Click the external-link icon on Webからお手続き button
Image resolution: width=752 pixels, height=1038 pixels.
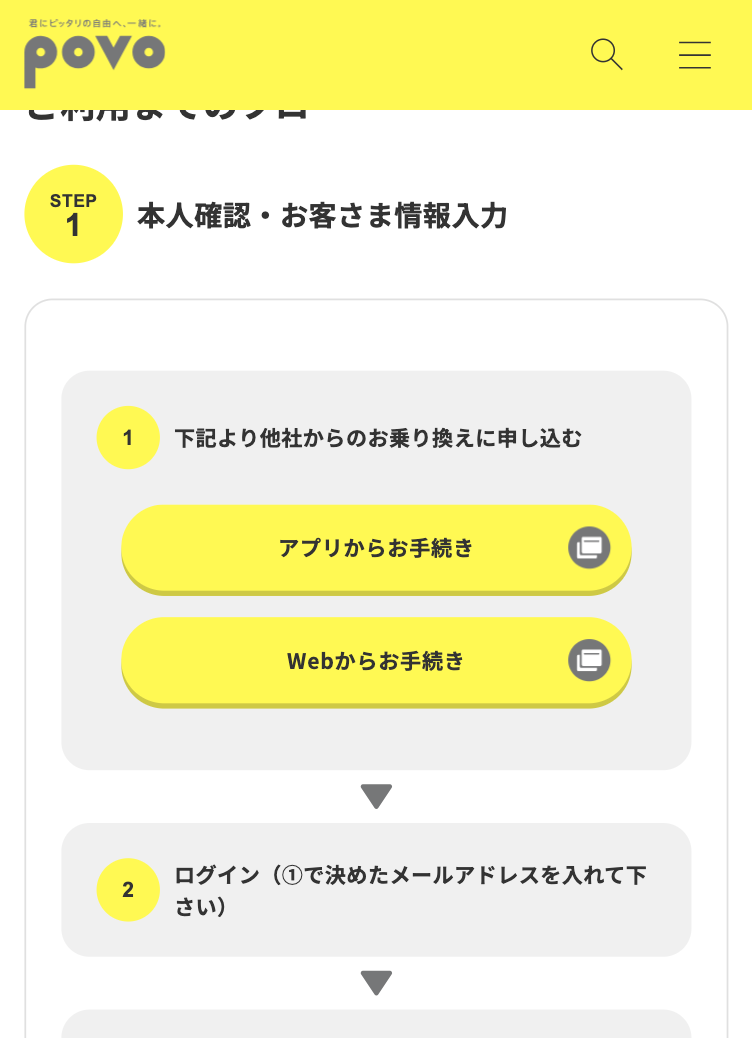(x=589, y=661)
